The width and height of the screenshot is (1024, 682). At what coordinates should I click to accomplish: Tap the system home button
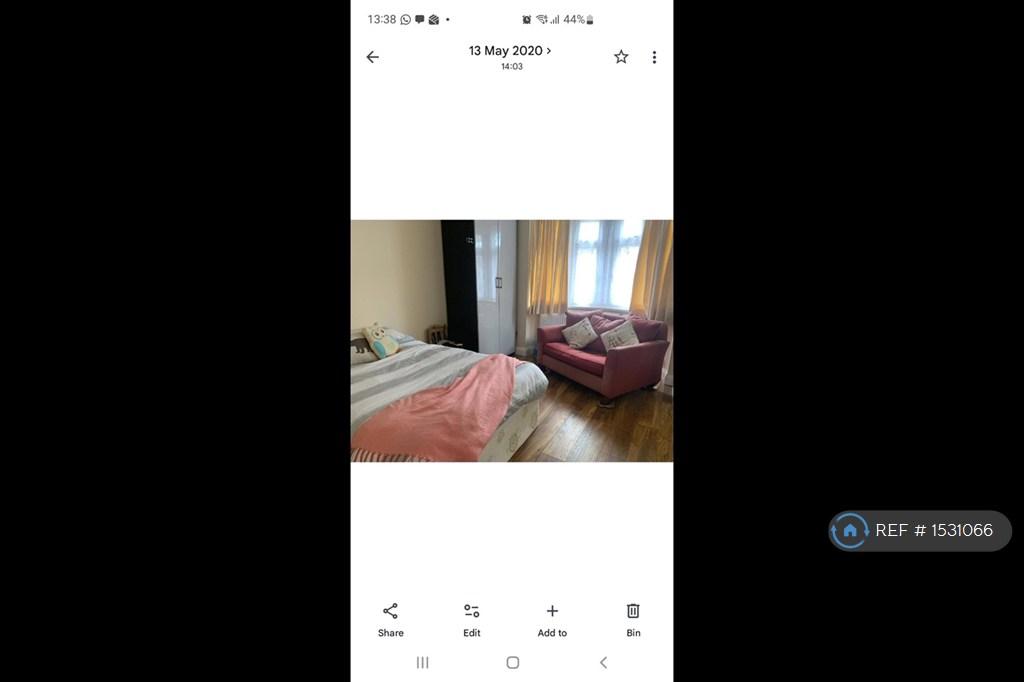click(512, 662)
